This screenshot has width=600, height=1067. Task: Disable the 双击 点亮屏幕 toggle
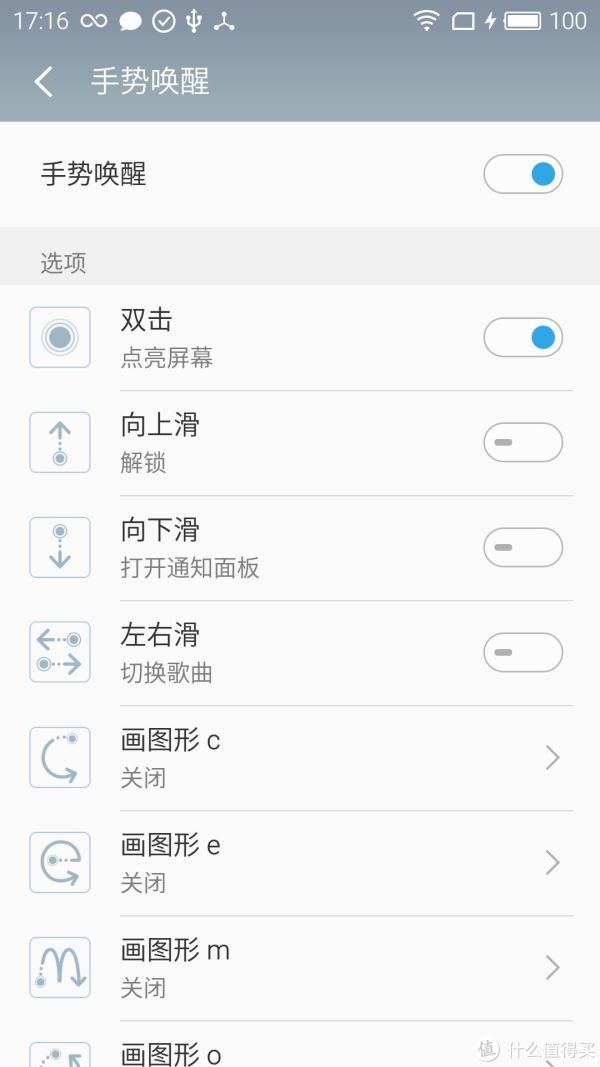522,337
